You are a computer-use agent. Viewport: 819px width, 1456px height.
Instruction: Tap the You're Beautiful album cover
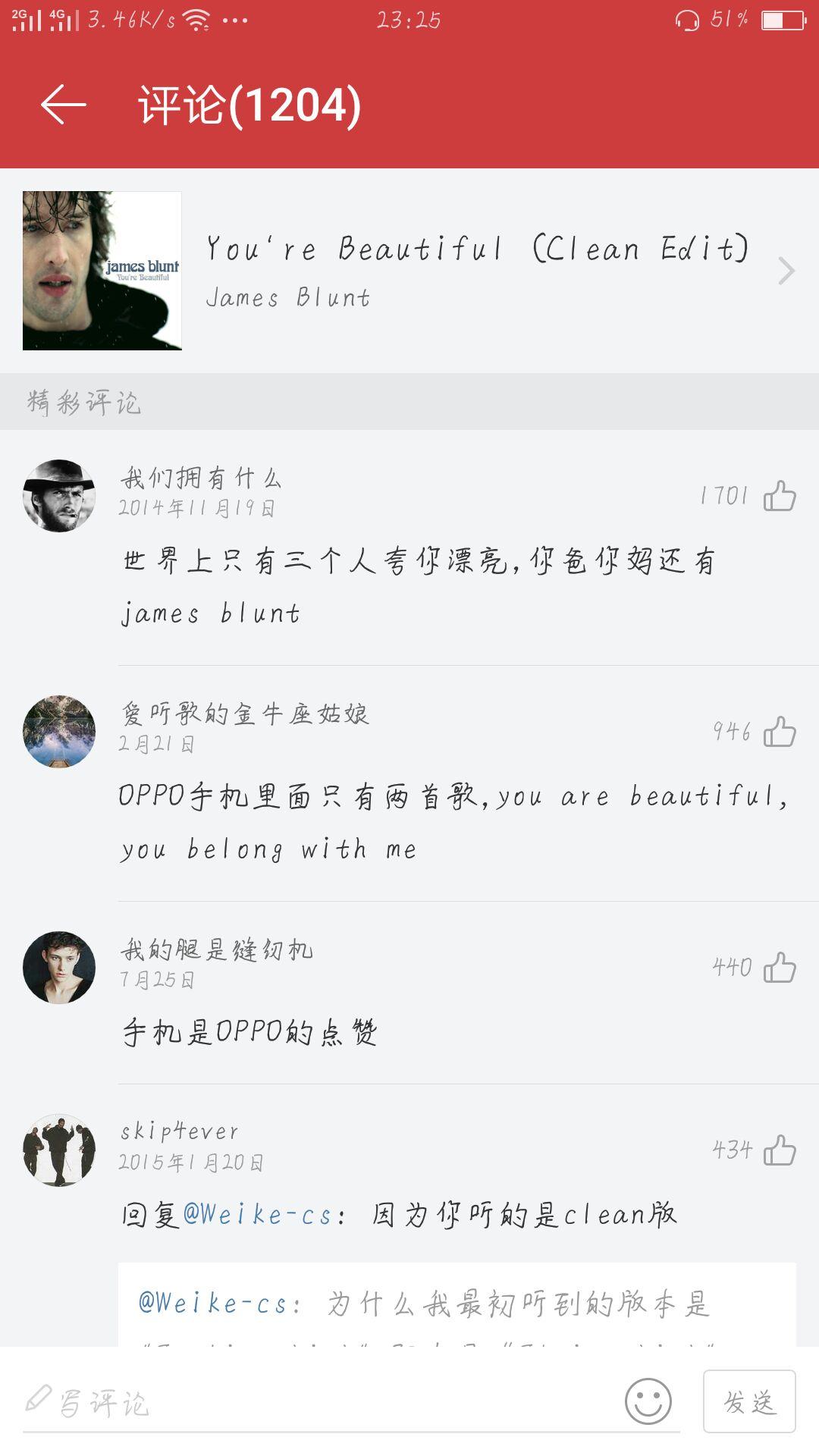coord(101,271)
